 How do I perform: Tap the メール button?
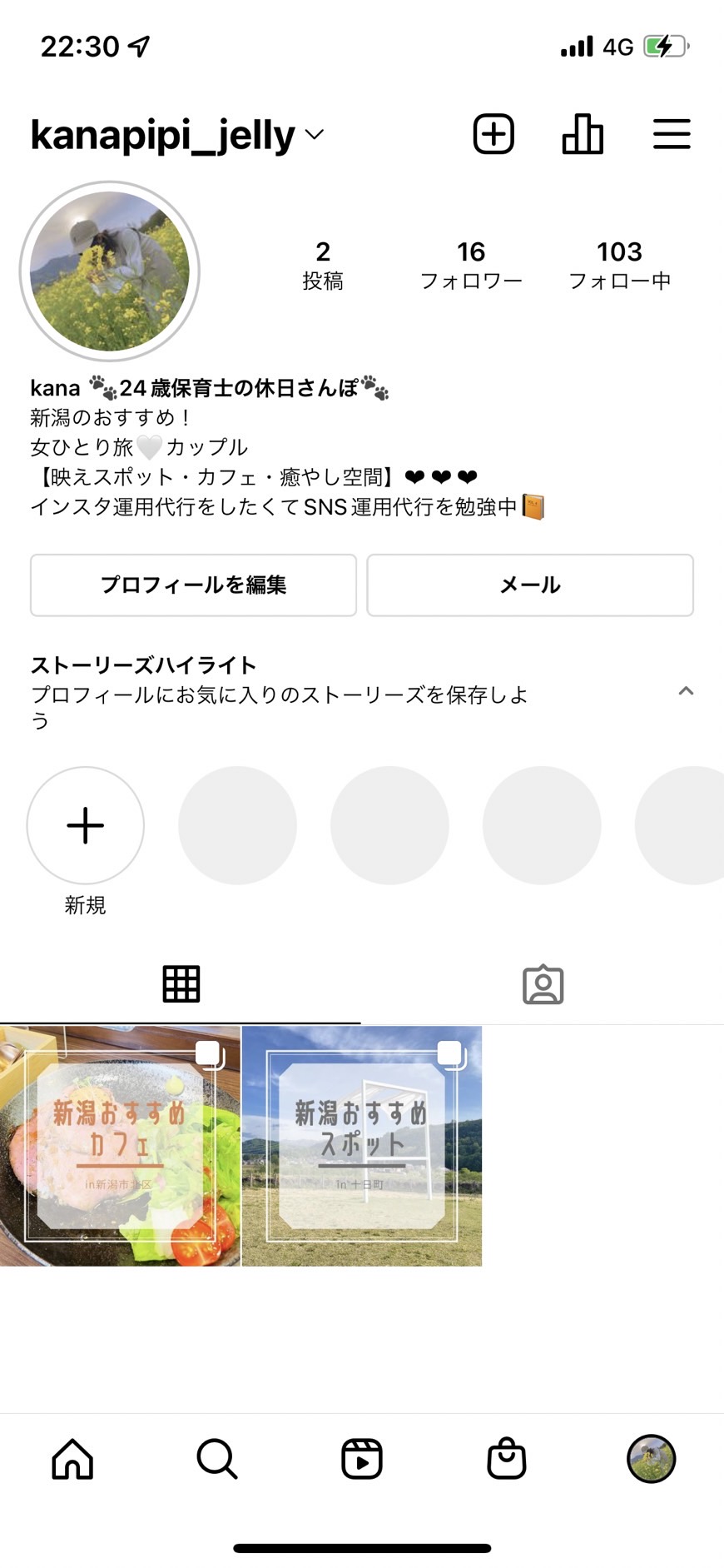point(530,585)
